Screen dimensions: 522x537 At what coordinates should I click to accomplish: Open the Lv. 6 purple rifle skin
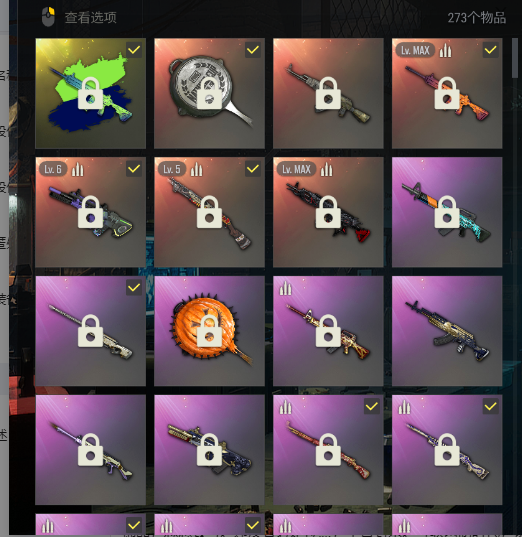click(x=90, y=212)
